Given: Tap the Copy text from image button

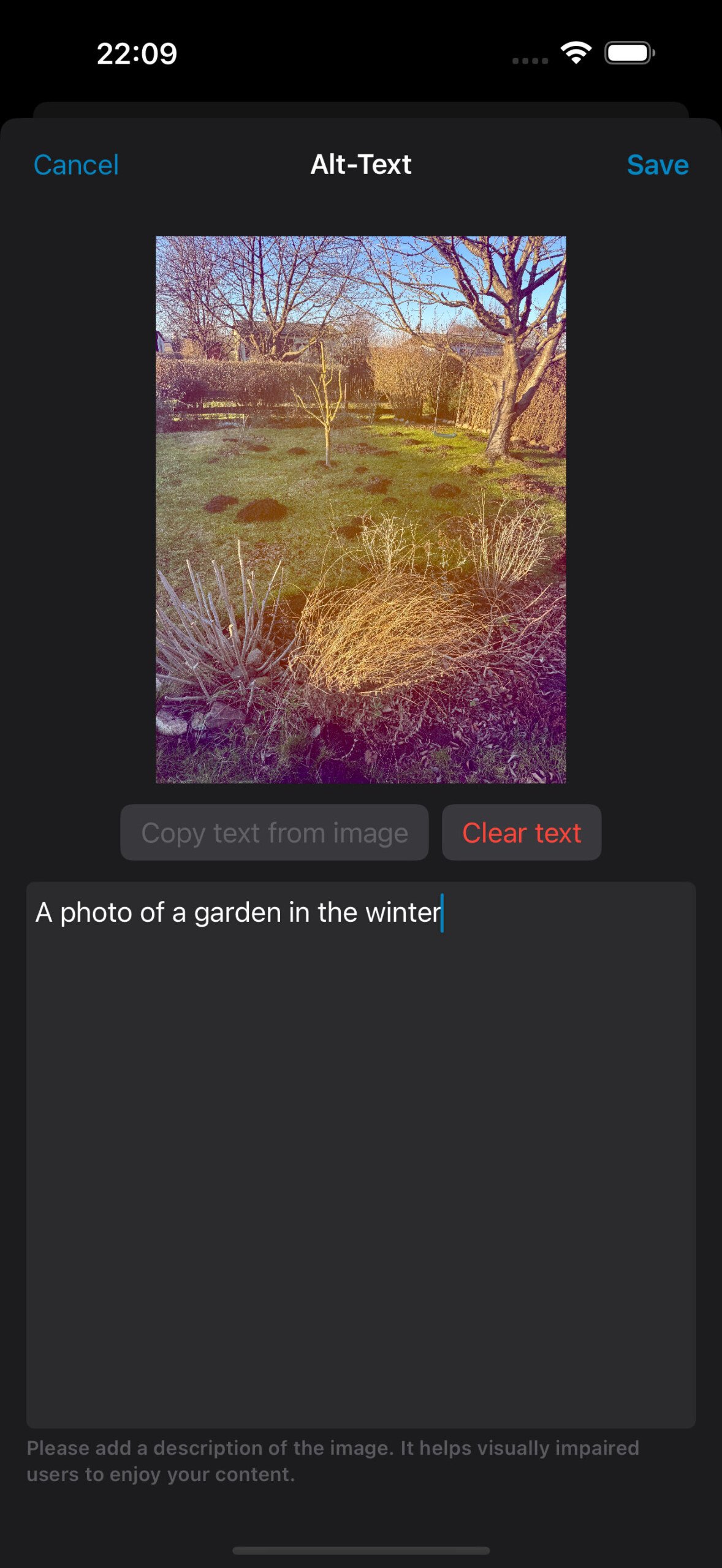Looking at the screenshot, I should coord(275,832).
